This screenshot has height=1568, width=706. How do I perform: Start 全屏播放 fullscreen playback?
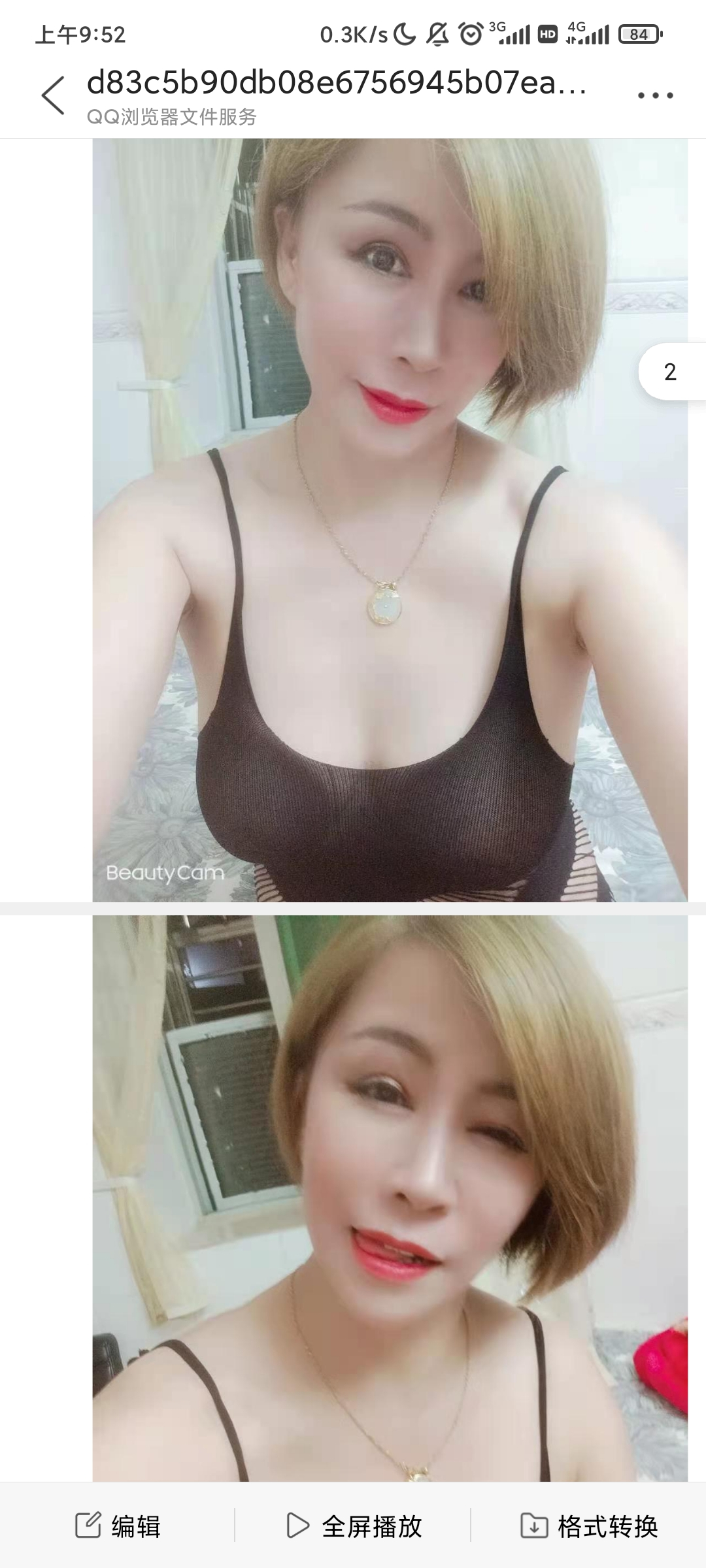(354, 1526)
